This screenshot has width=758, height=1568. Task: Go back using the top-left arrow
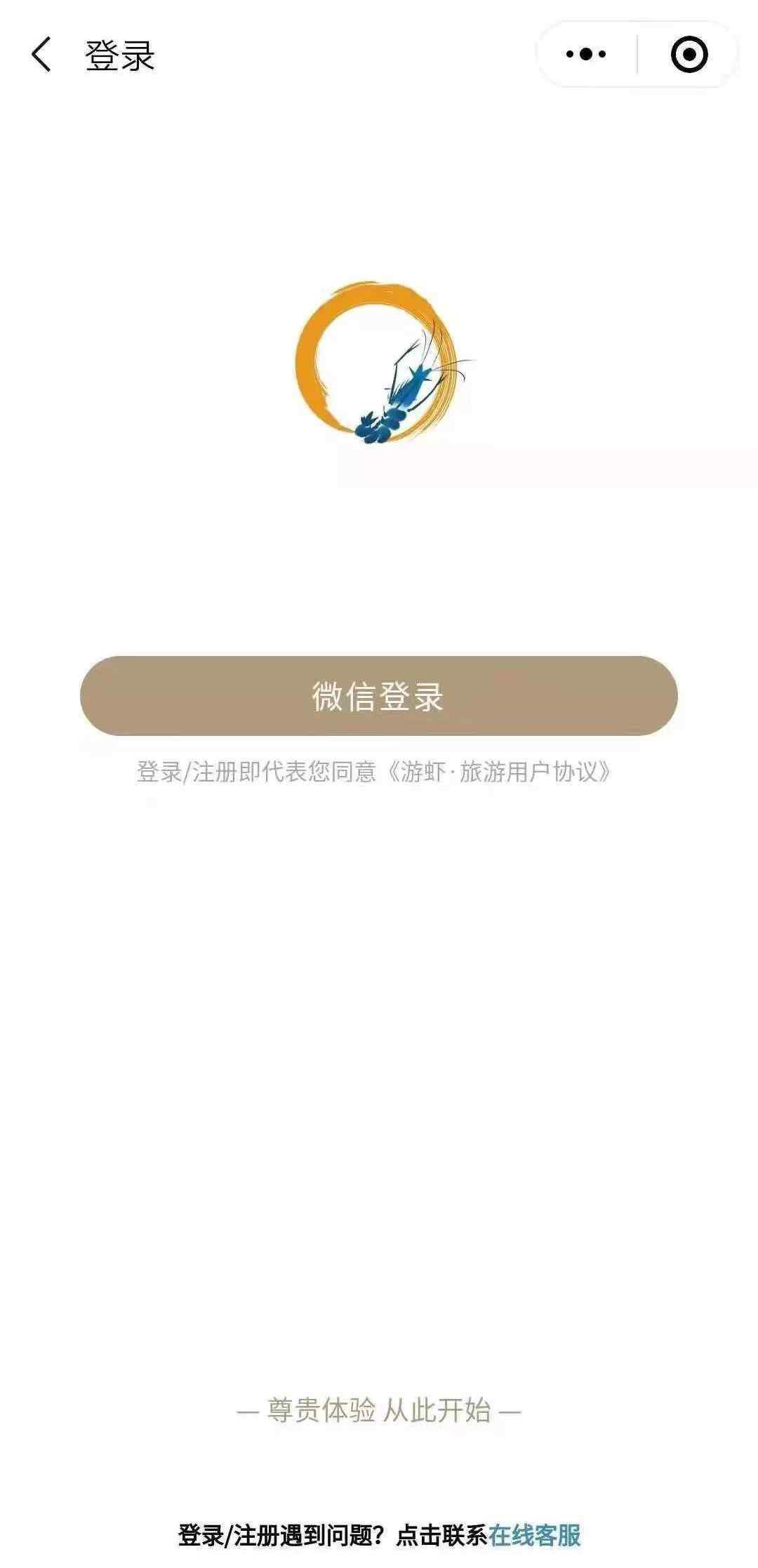(x=41, y=55)
